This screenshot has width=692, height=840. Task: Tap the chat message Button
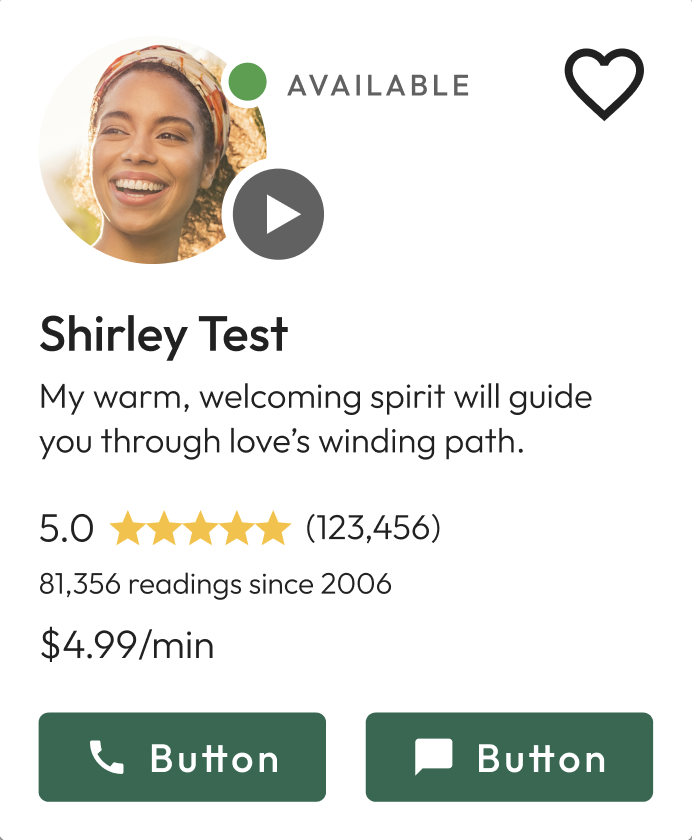(509, 757)
